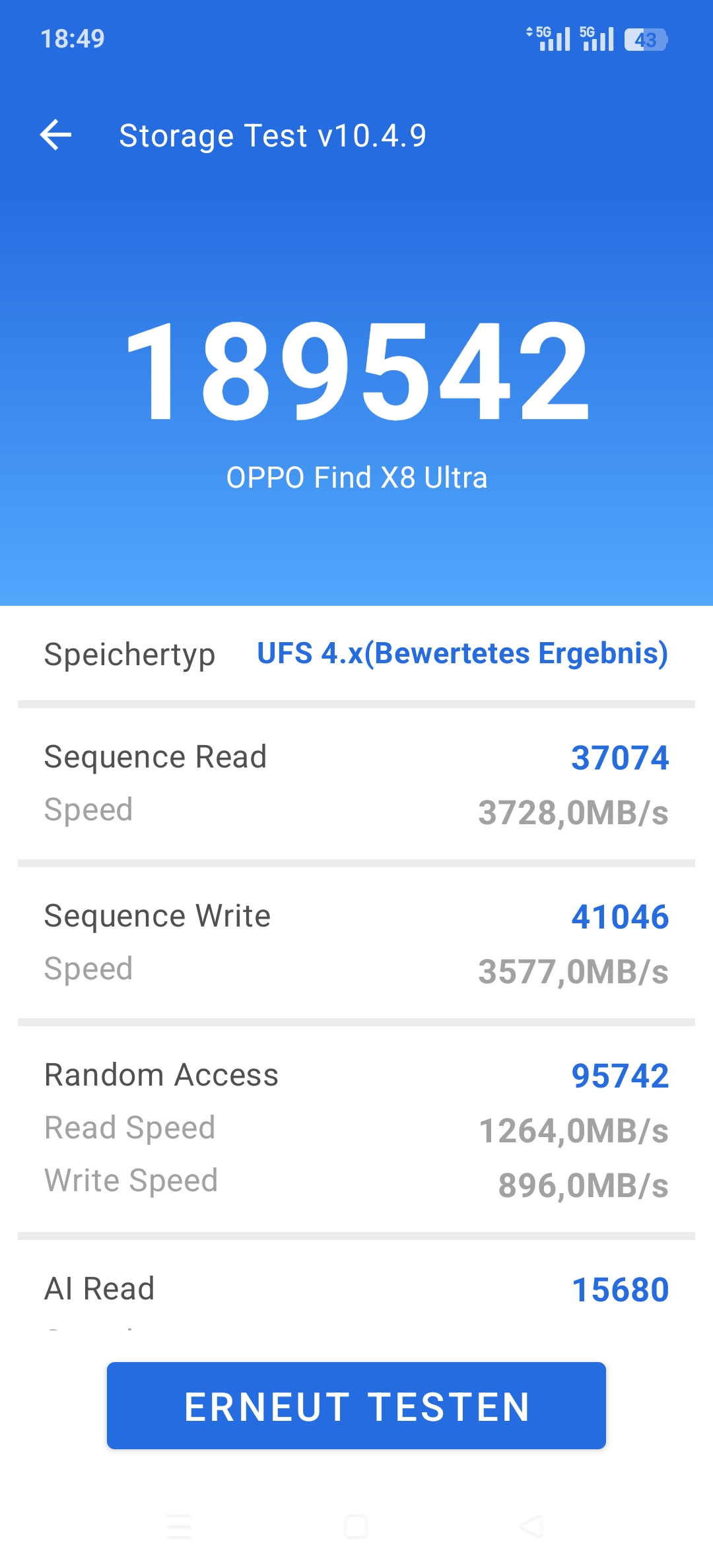Tap the system home button
The image size is (713, 1568).
356,1526
